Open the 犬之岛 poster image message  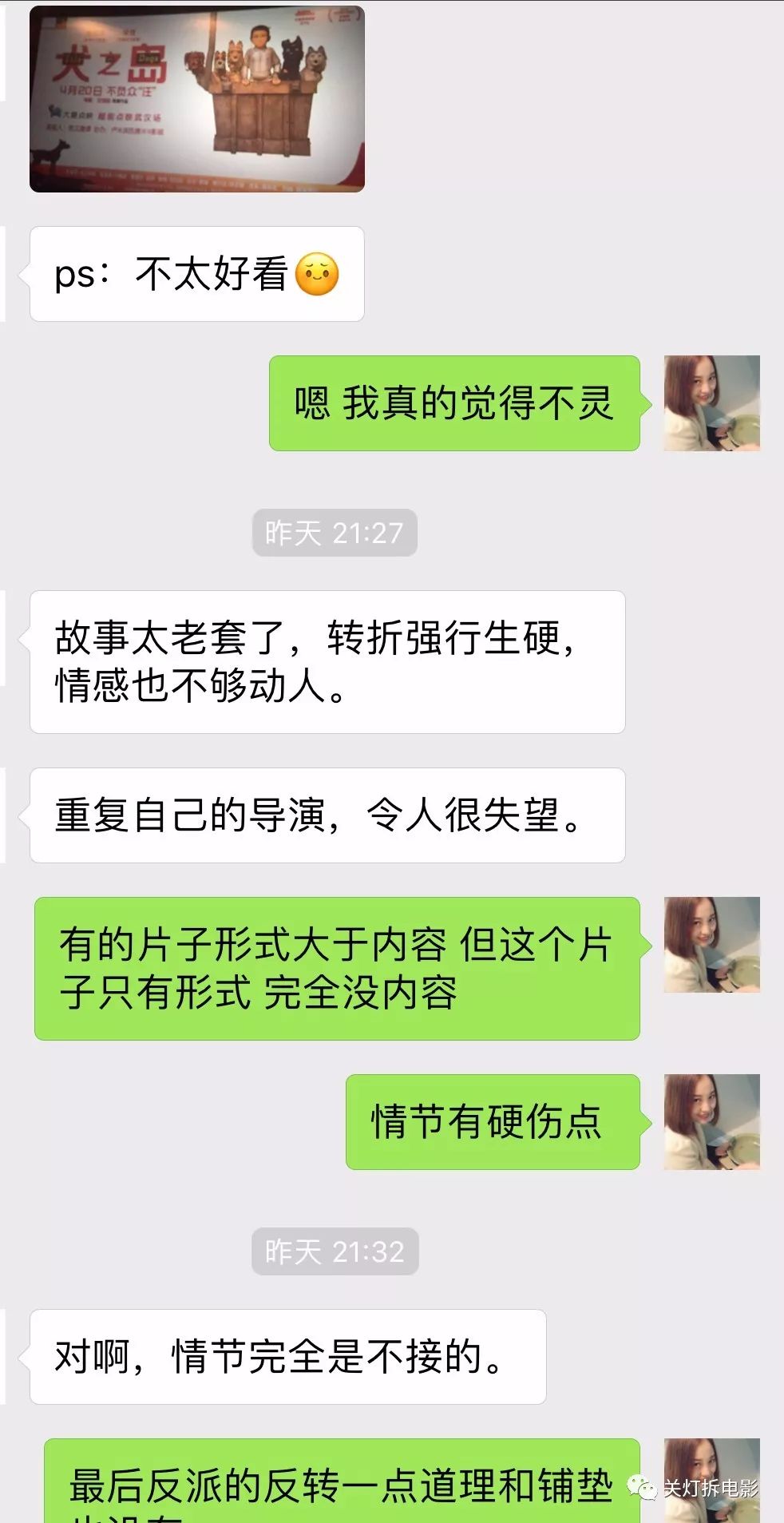(x=196, y=99)
